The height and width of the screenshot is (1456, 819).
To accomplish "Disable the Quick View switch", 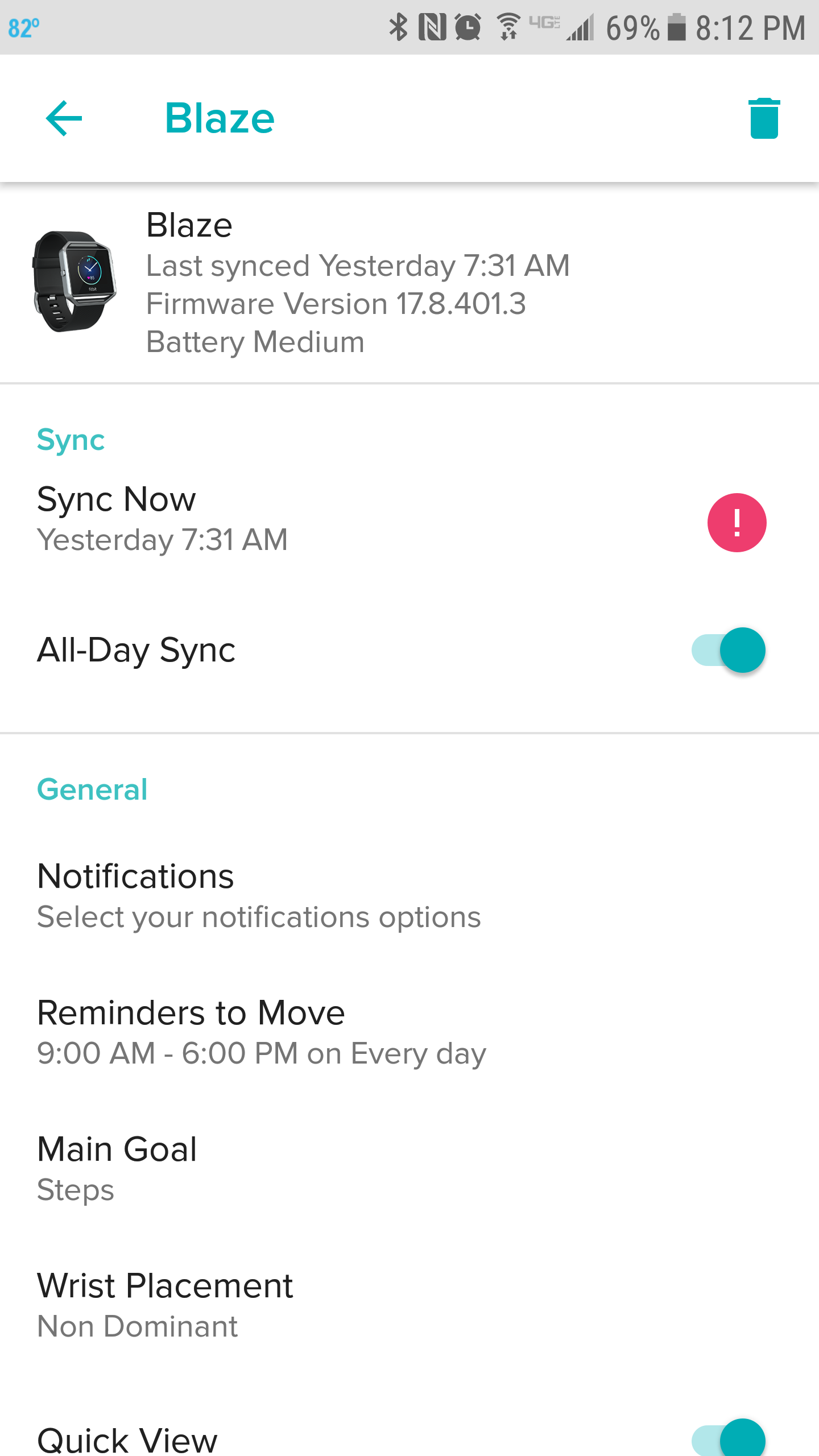I will point(729,1439).
